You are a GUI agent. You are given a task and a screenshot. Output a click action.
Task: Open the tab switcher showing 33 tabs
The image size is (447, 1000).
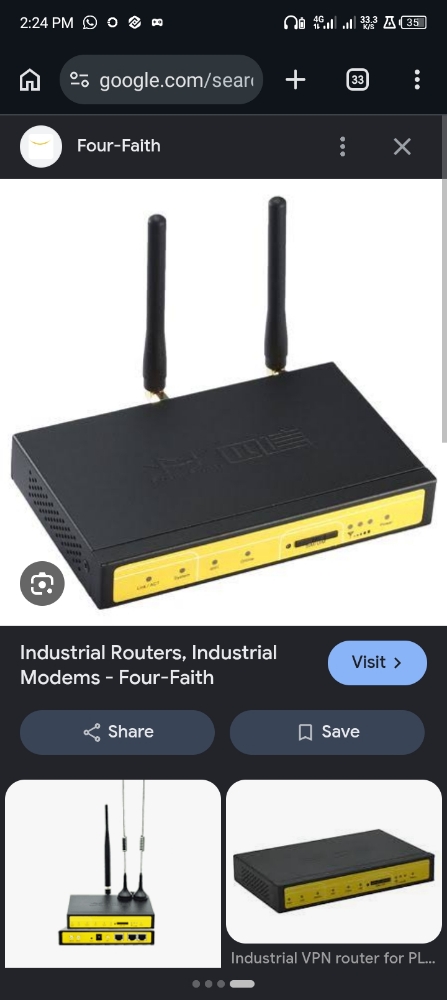coord(357,80)
